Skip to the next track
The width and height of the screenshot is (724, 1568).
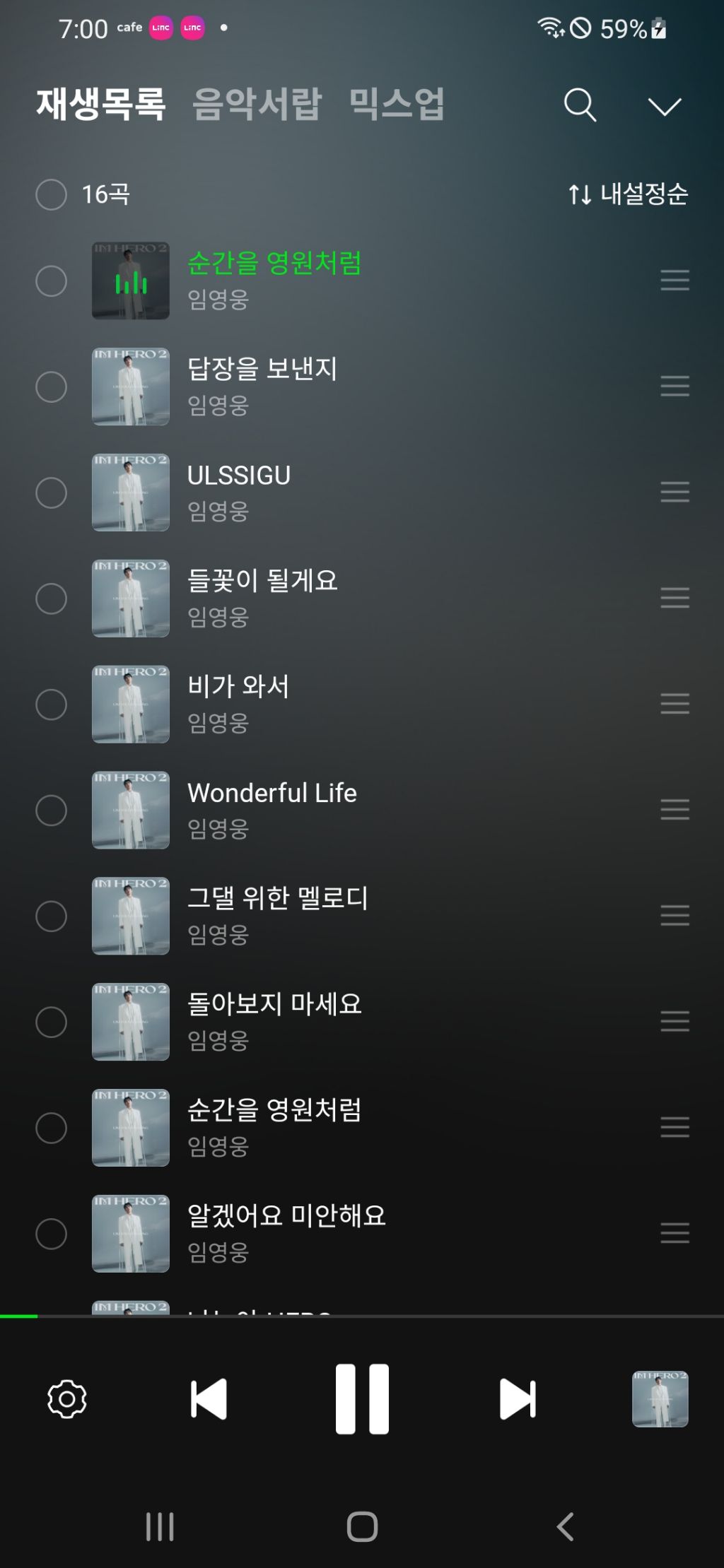pyautogui.click(x=518, y=1399)
